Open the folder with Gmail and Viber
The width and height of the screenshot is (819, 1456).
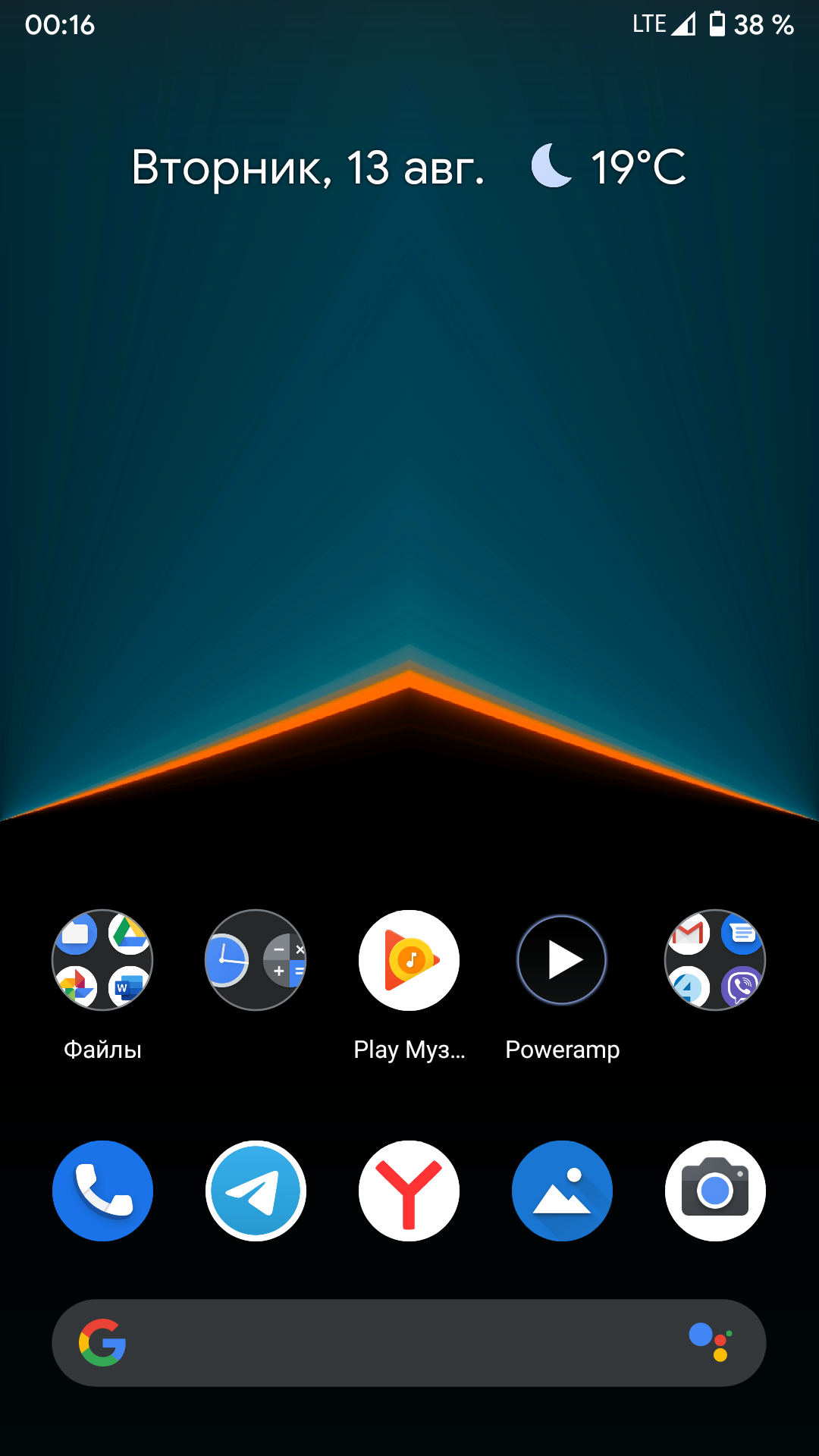[715, 960]
